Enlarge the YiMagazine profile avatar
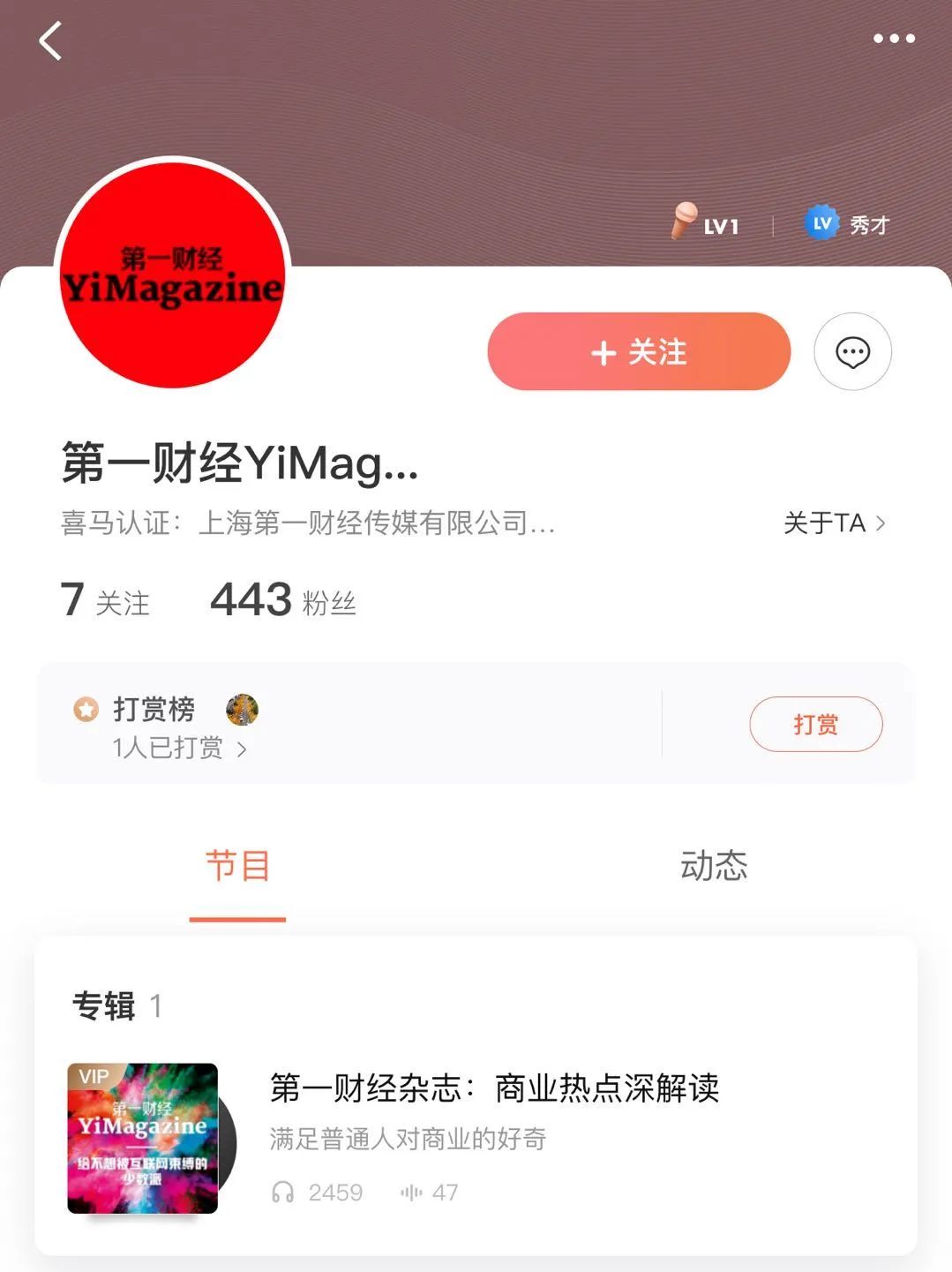The height and width of the screenshot is (1272, 952). tap(173, 274)
